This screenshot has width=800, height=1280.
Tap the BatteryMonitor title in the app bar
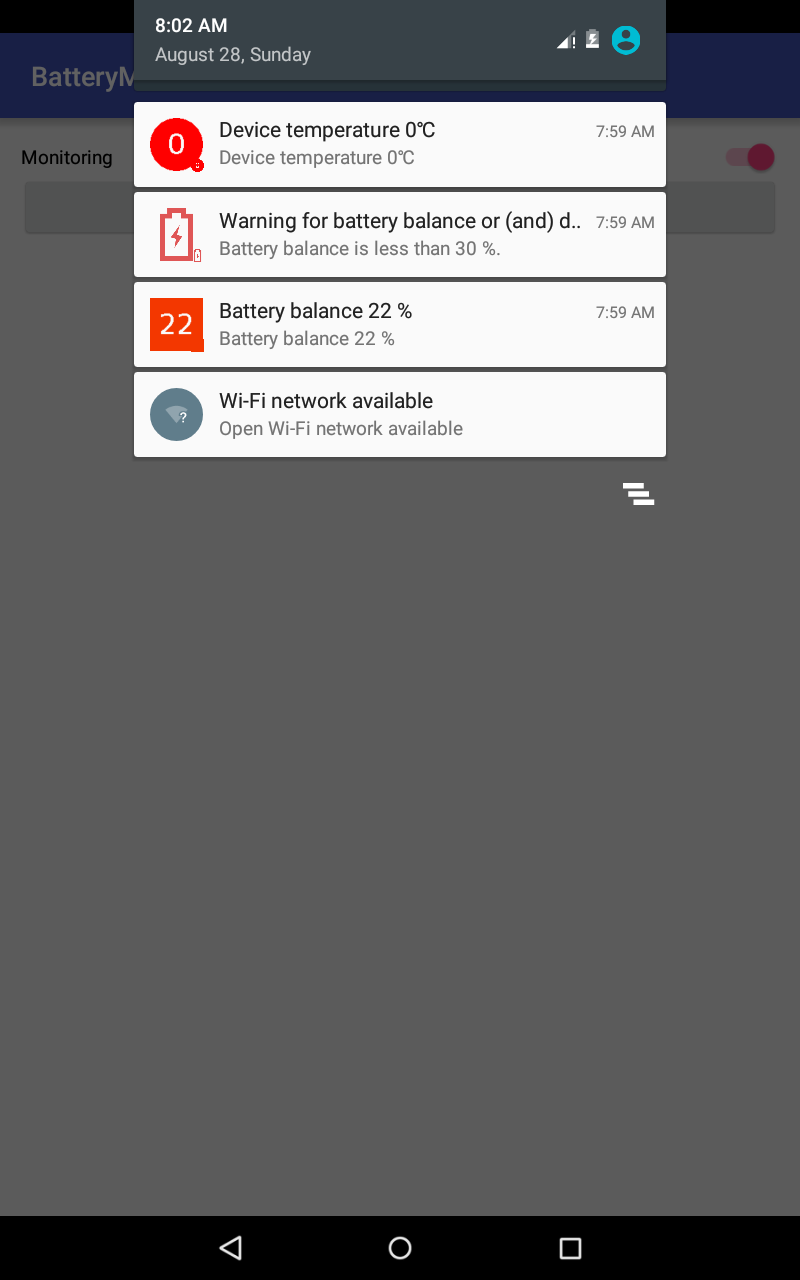[80, 76]
